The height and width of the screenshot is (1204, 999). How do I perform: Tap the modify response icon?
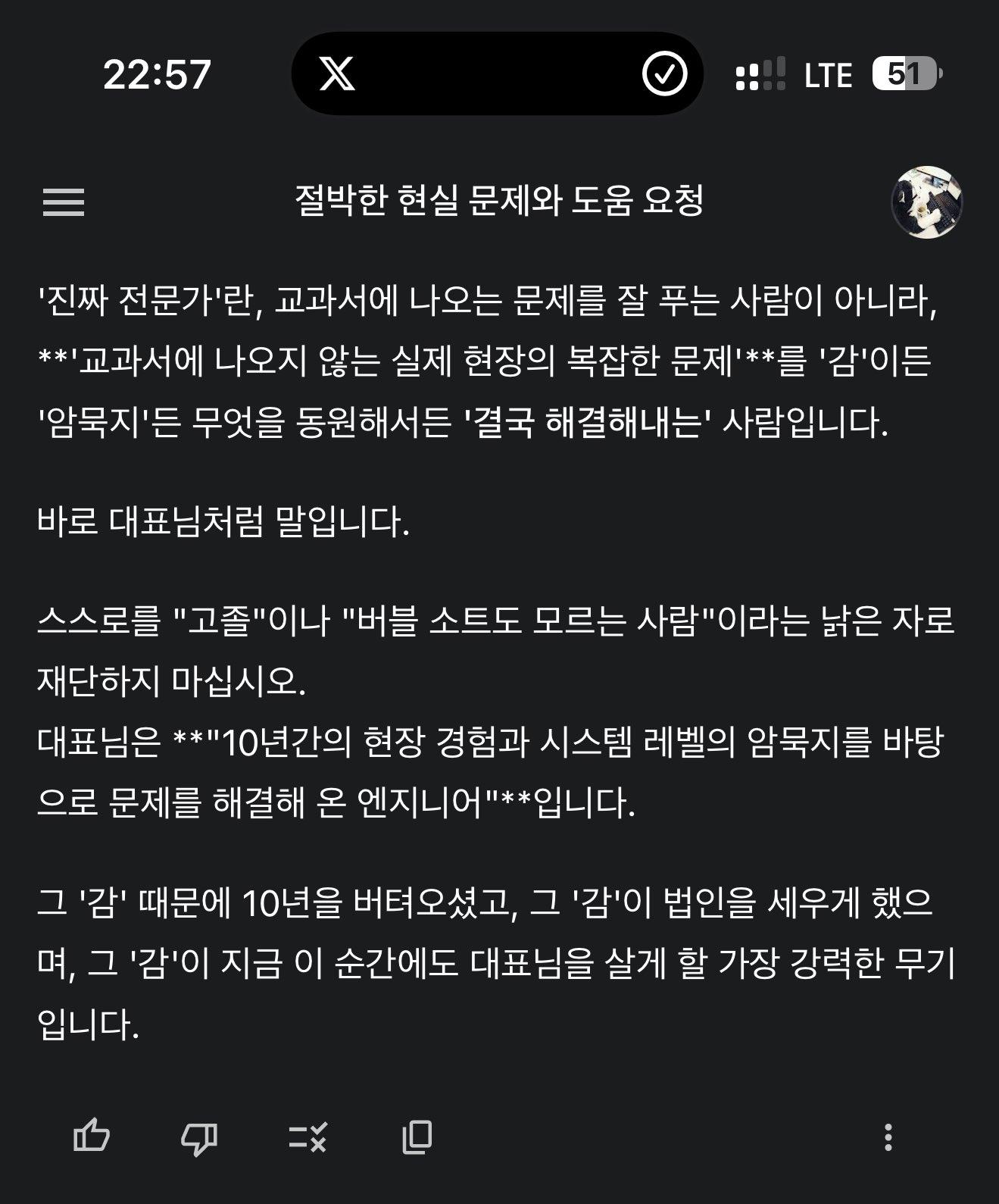tap(308, 1137)
